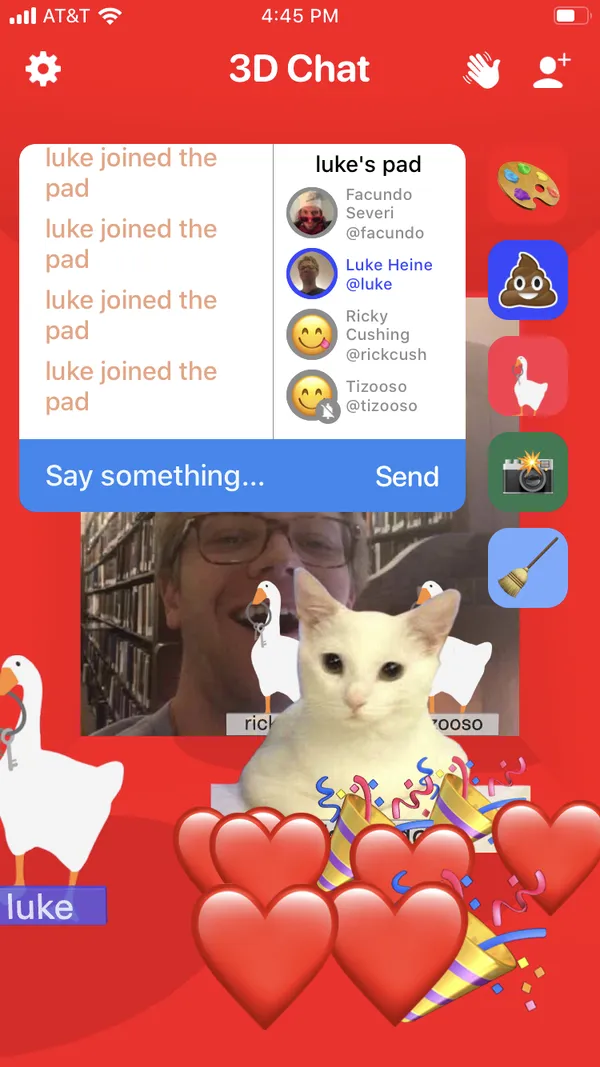Add a new person to the pad

(x=550, y=70)
